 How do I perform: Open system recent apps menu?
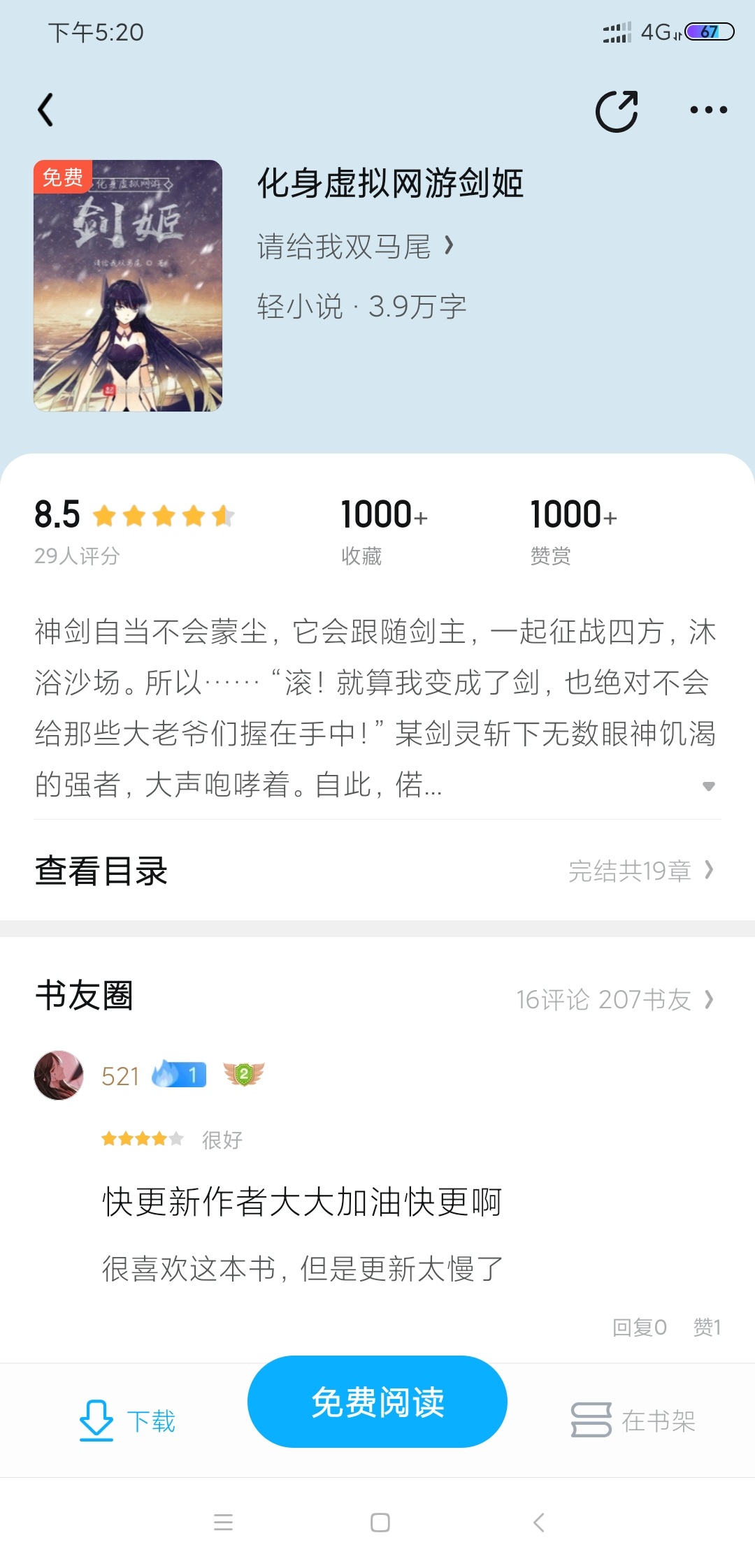pyautogui.click(x=223, y=1522)
